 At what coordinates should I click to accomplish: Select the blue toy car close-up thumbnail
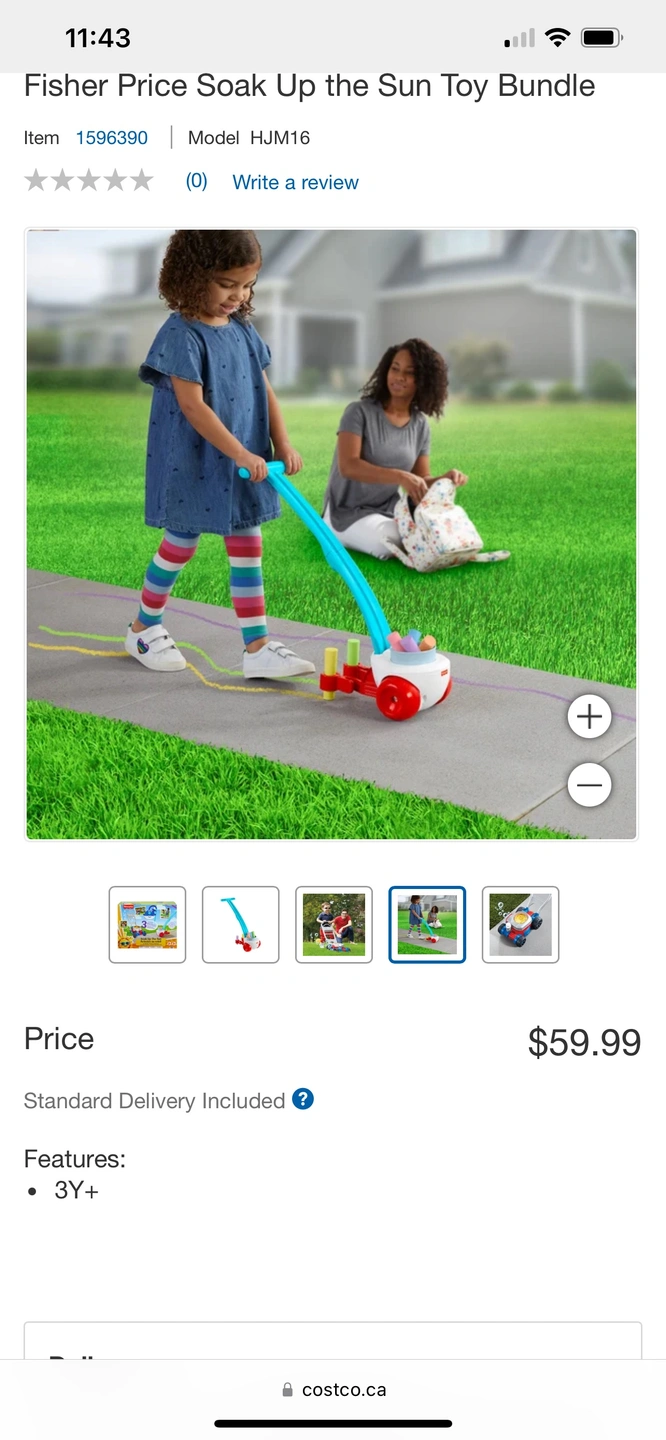(x=520, y=925)
